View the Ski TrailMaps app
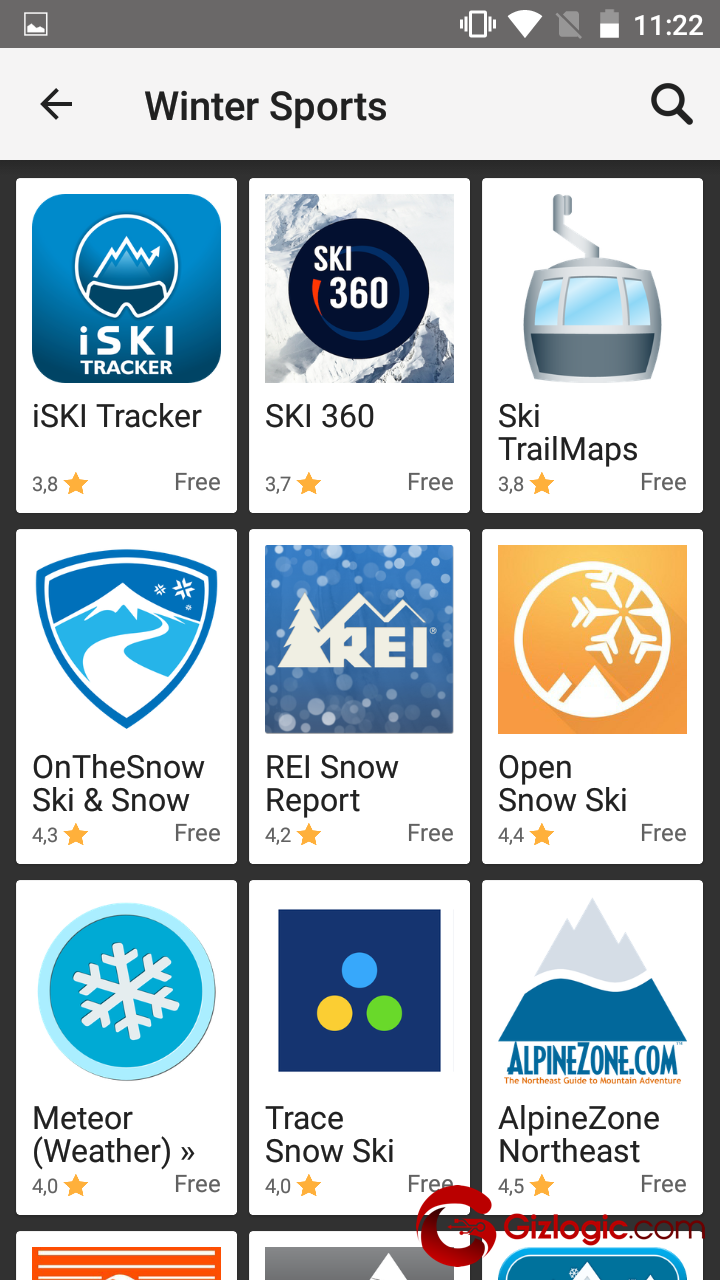Image resolution: width=720 pixels, height=1280 pixels. pos(592,344)
